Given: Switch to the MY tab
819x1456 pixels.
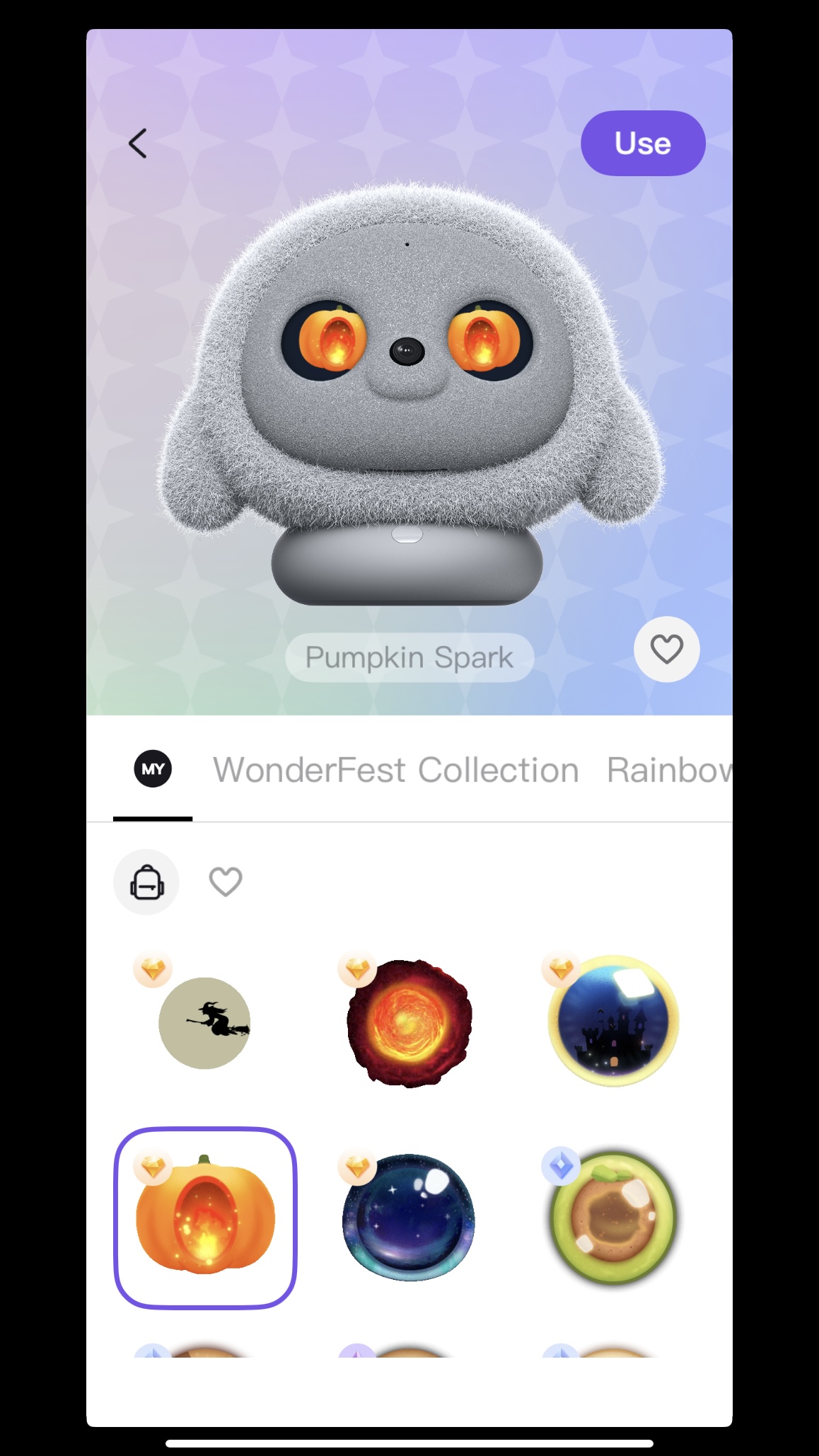Looking at the screenshot, I should pos(153,769).
